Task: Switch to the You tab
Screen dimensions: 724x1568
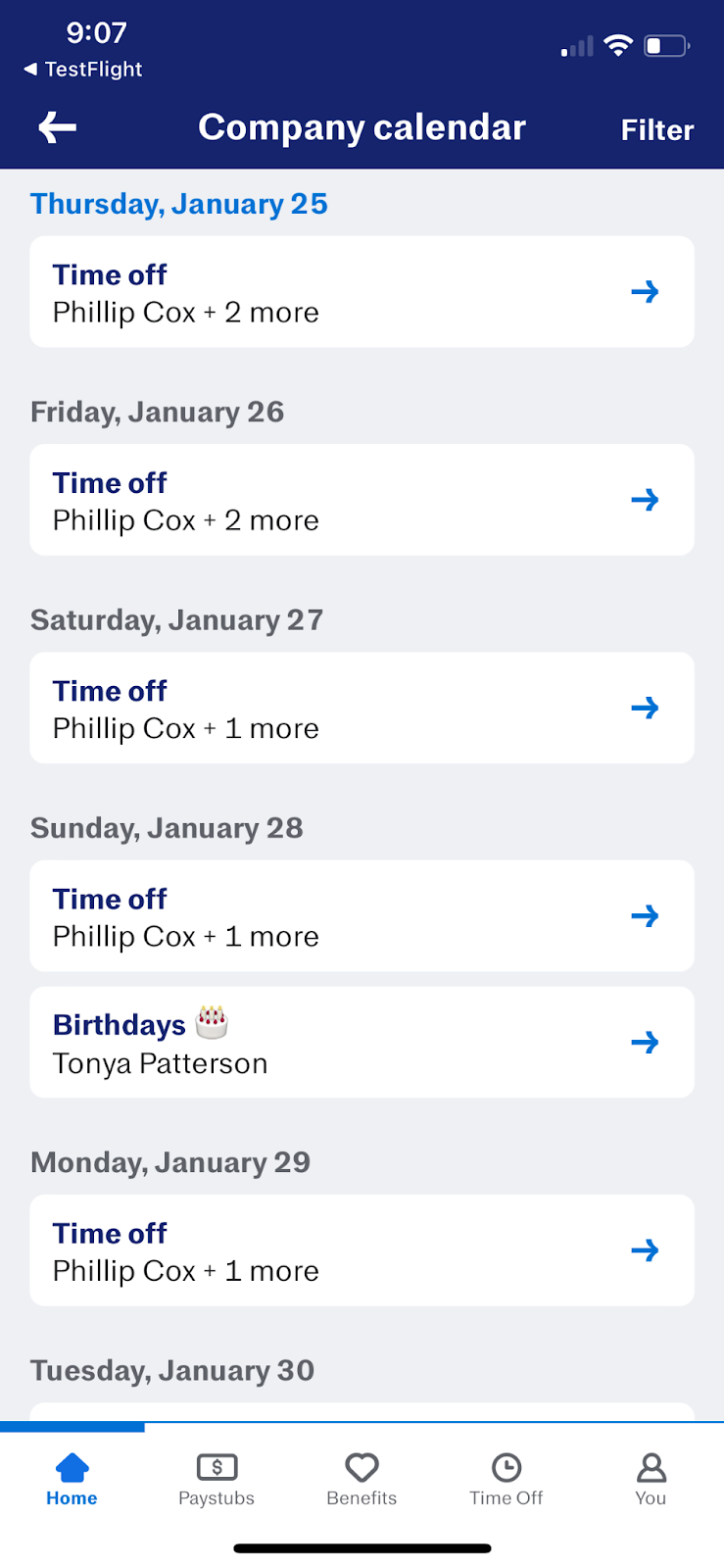Action: [x=651, y=1480]
